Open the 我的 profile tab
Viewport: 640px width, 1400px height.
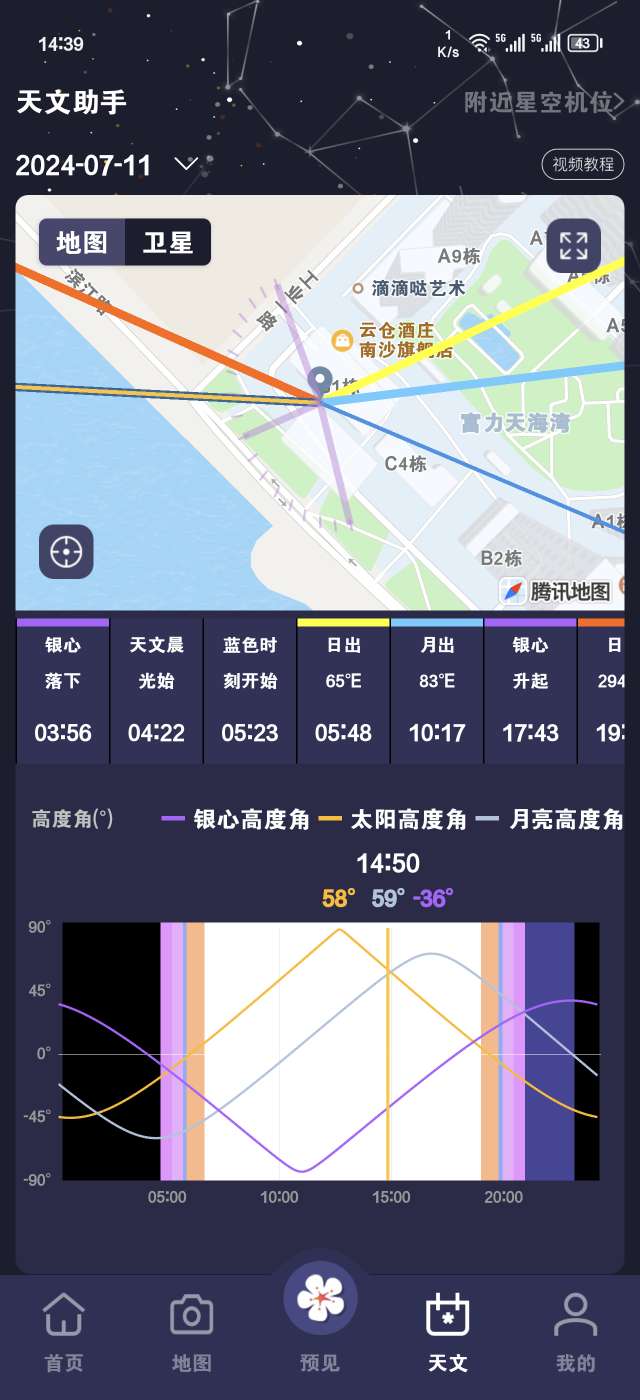point(575,1332)
